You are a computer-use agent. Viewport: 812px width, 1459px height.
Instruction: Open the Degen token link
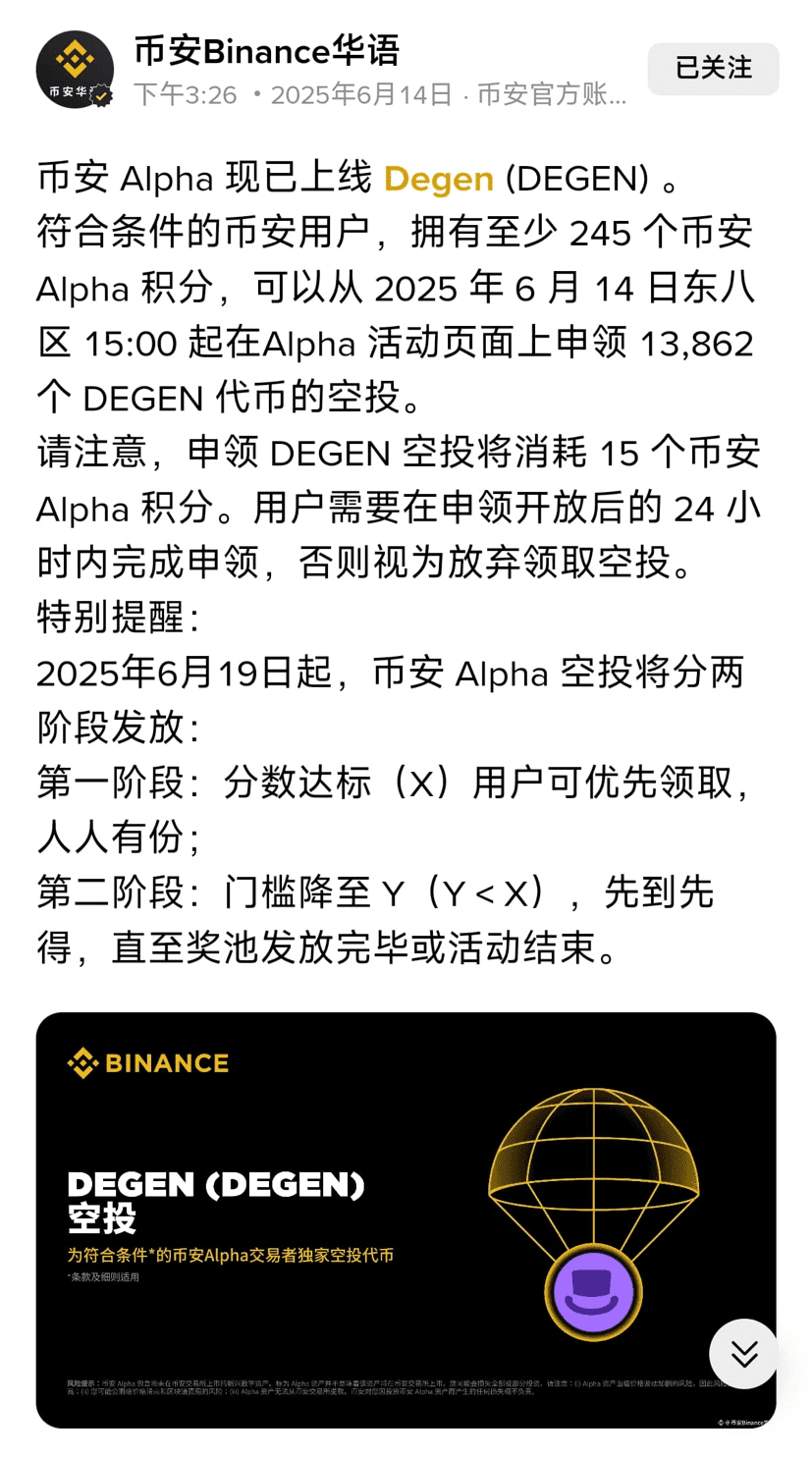[438, 179]
